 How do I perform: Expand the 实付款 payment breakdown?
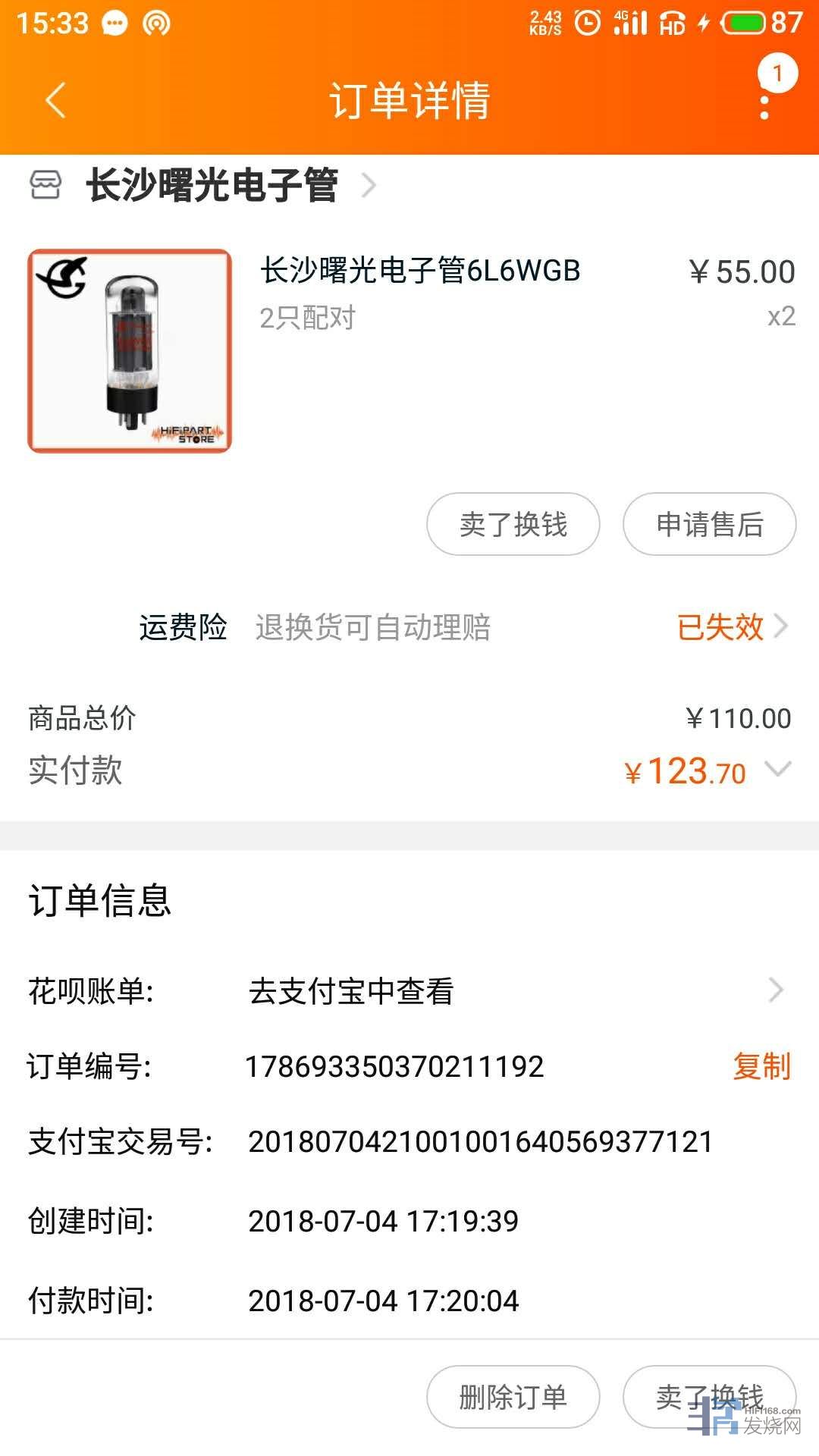point(778,770)
